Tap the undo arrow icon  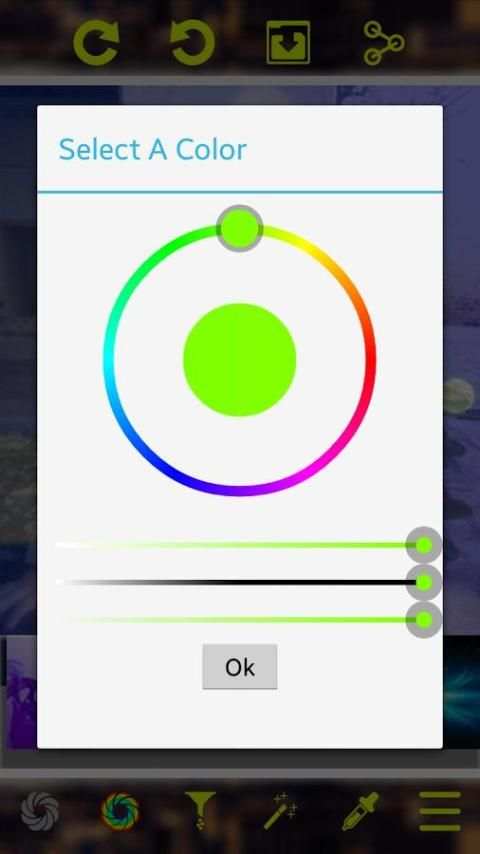point(192,43)
